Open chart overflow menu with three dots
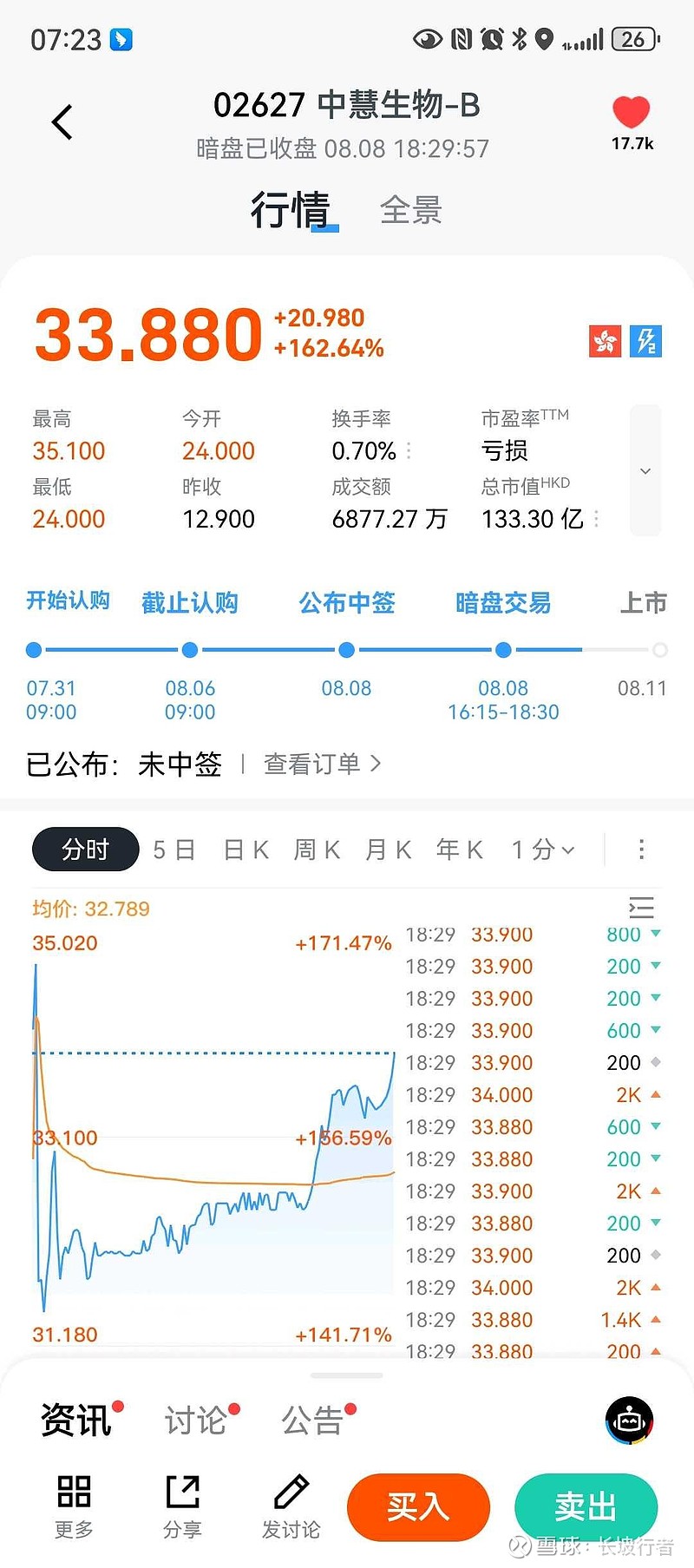 [641, 850]
